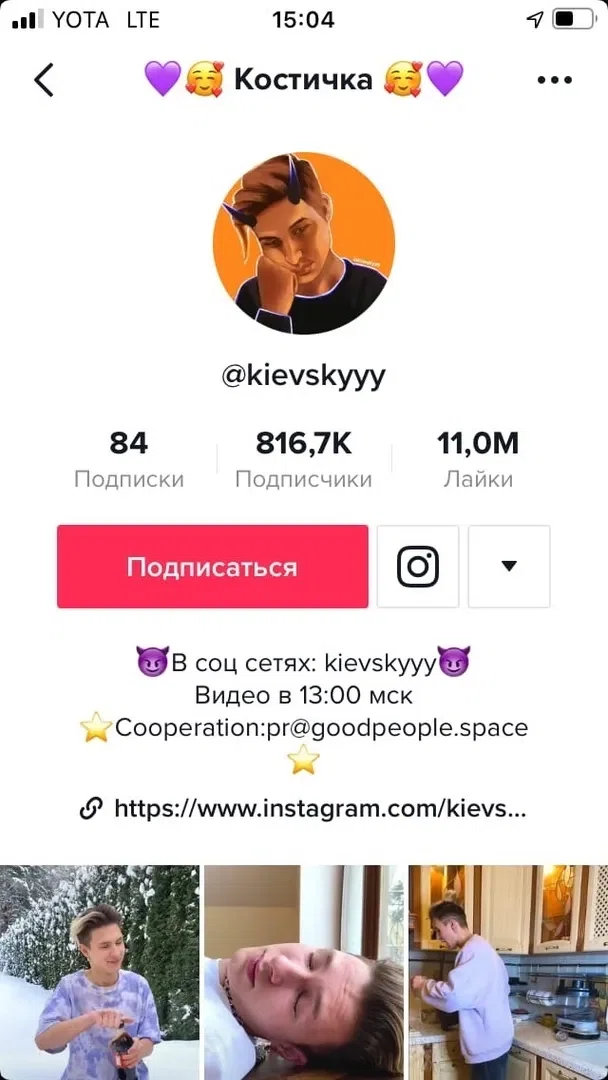Open the kitchen video thumbnail
The width and height of the screenshot is (608, 1080).
(x=509, y=972)
